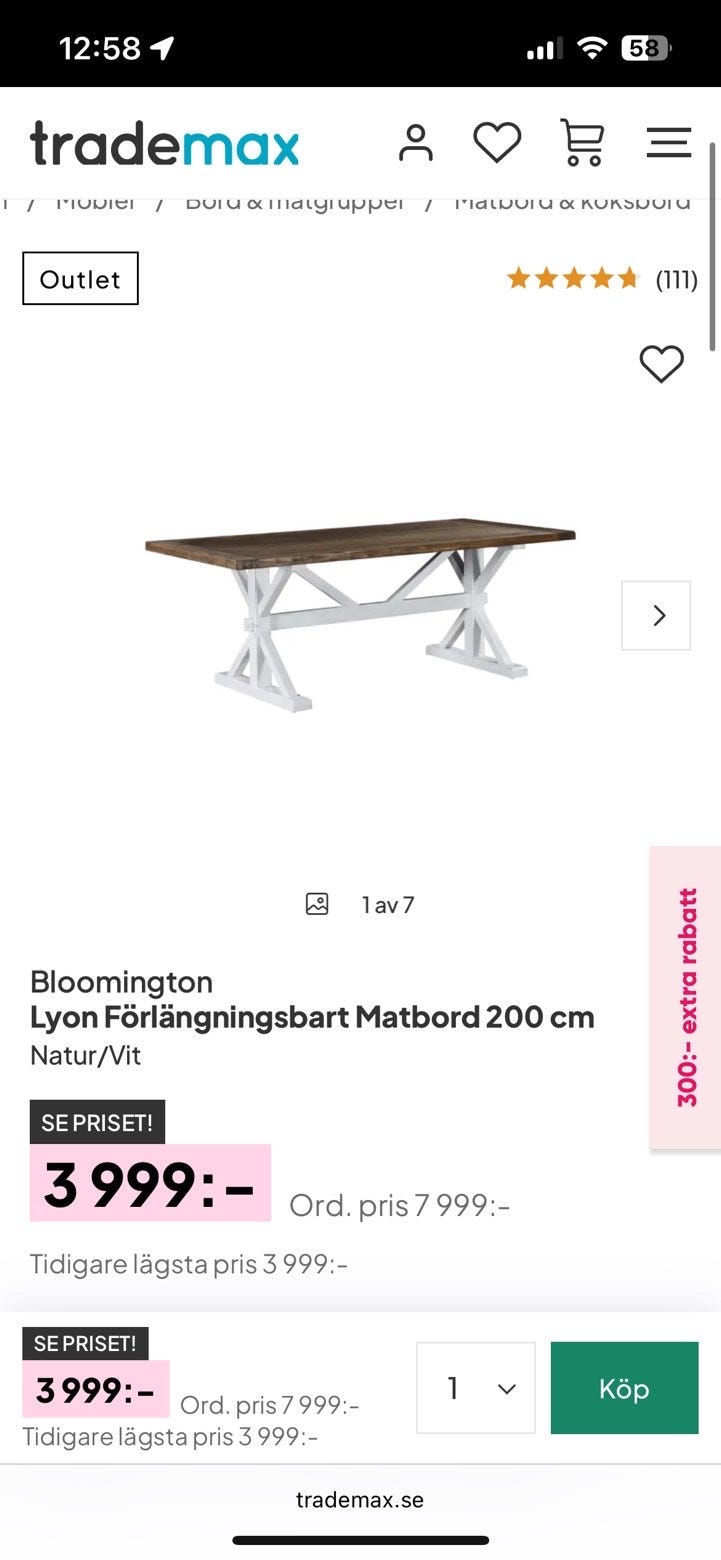
Task: Expand the quantity dropdown
Action: 476,1388
